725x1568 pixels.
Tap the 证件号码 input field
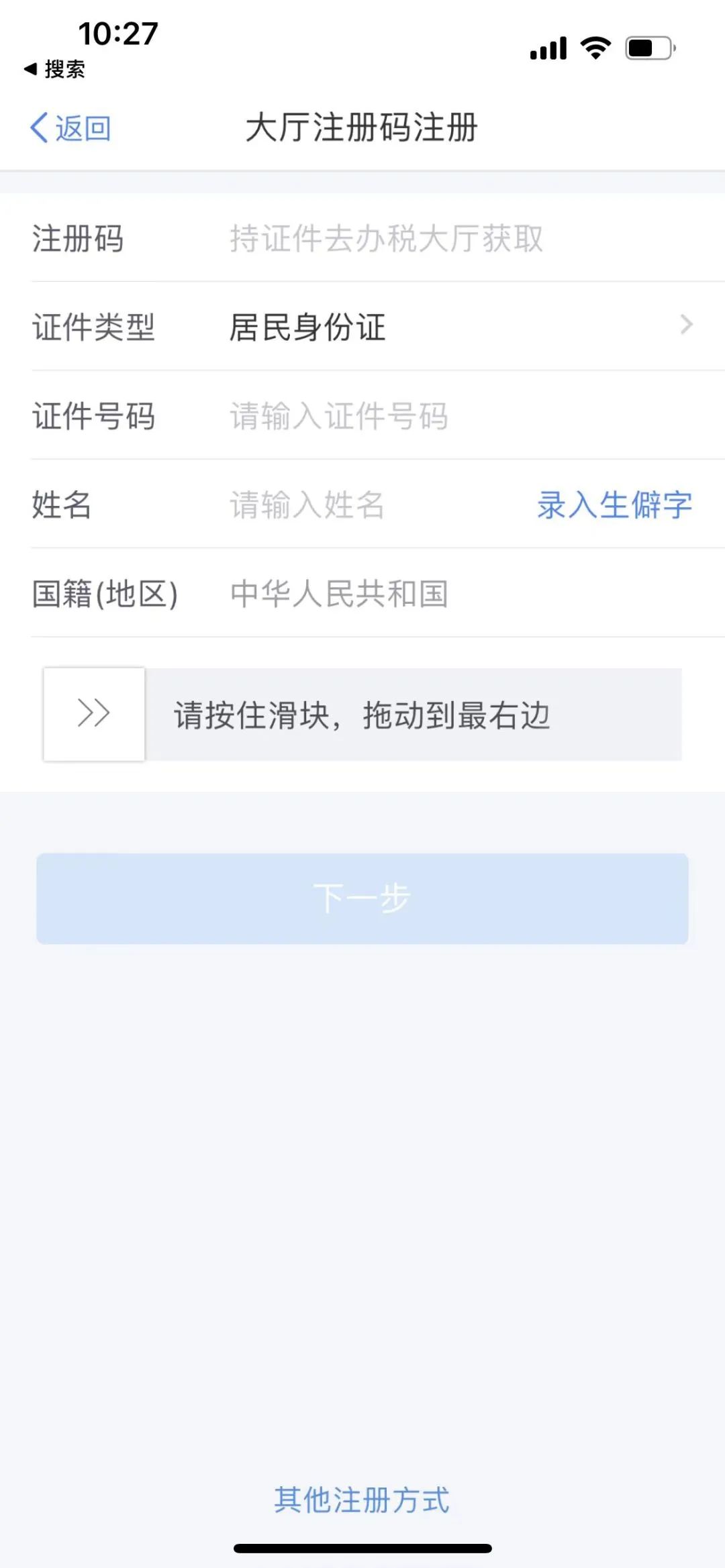coord(463,416)
